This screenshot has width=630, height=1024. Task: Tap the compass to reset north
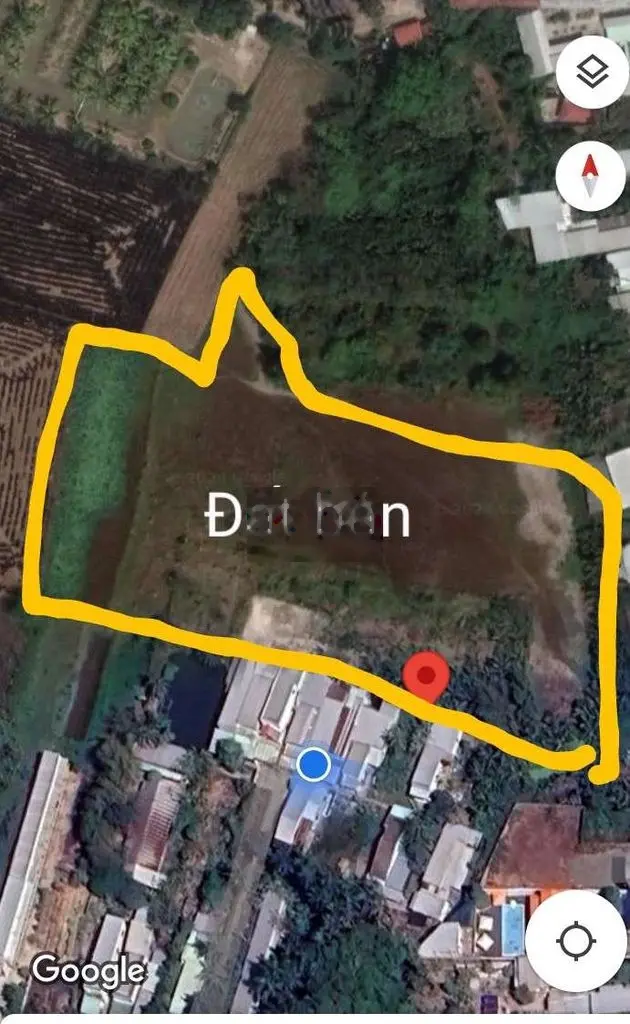coord(590,176)
